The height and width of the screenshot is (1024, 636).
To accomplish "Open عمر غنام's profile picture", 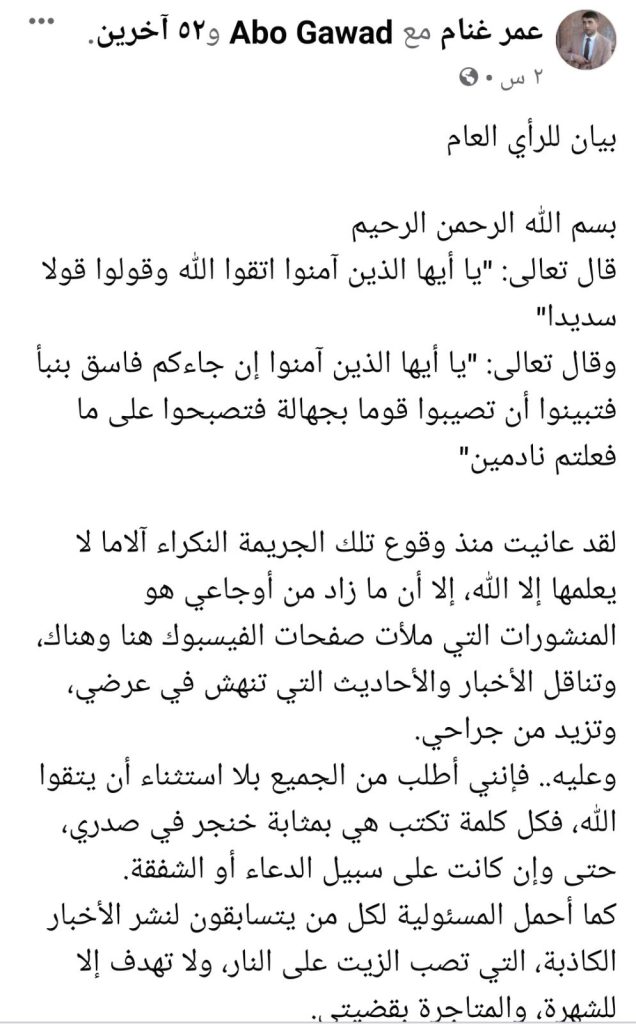I will pyautogui.click(x=586, y=39).
